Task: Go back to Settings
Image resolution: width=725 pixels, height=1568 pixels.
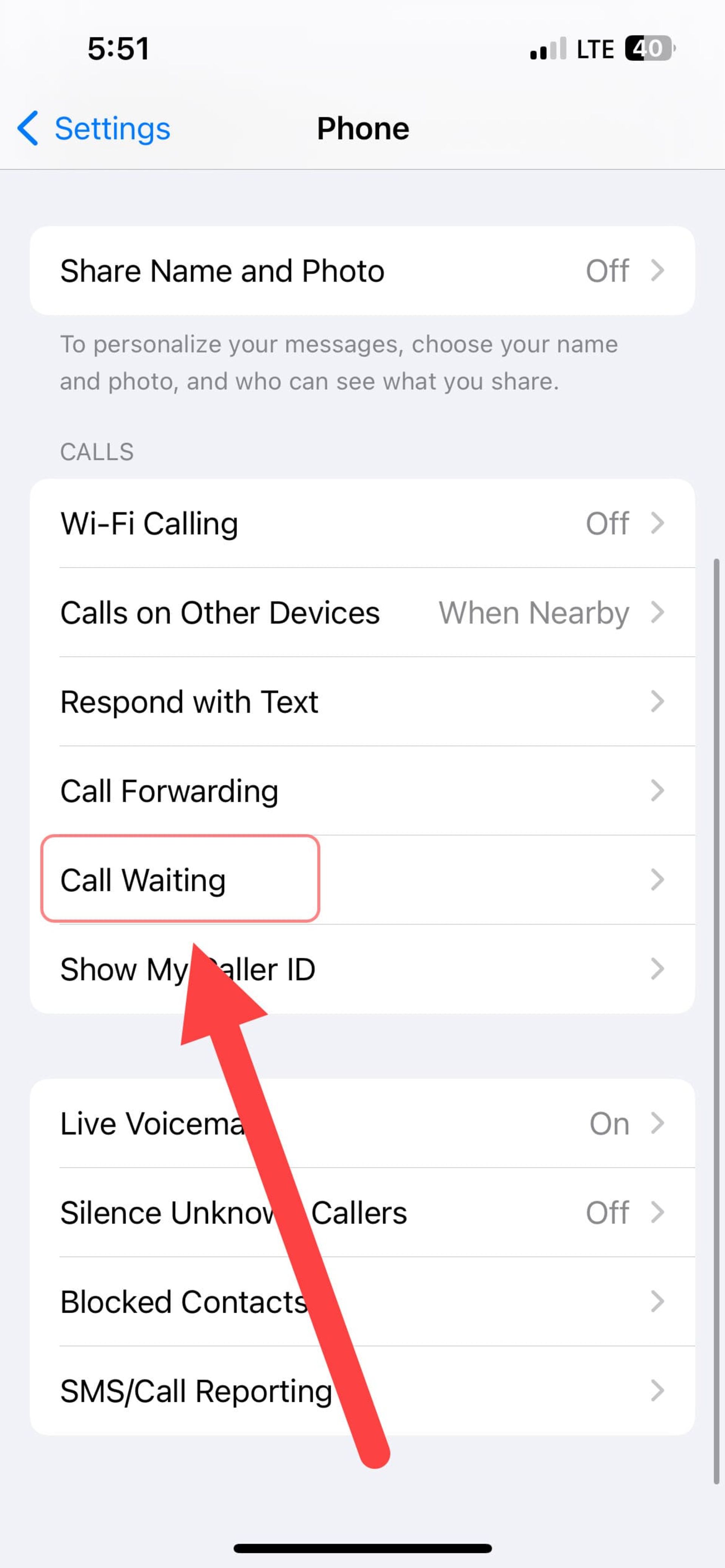Action: 94,128
